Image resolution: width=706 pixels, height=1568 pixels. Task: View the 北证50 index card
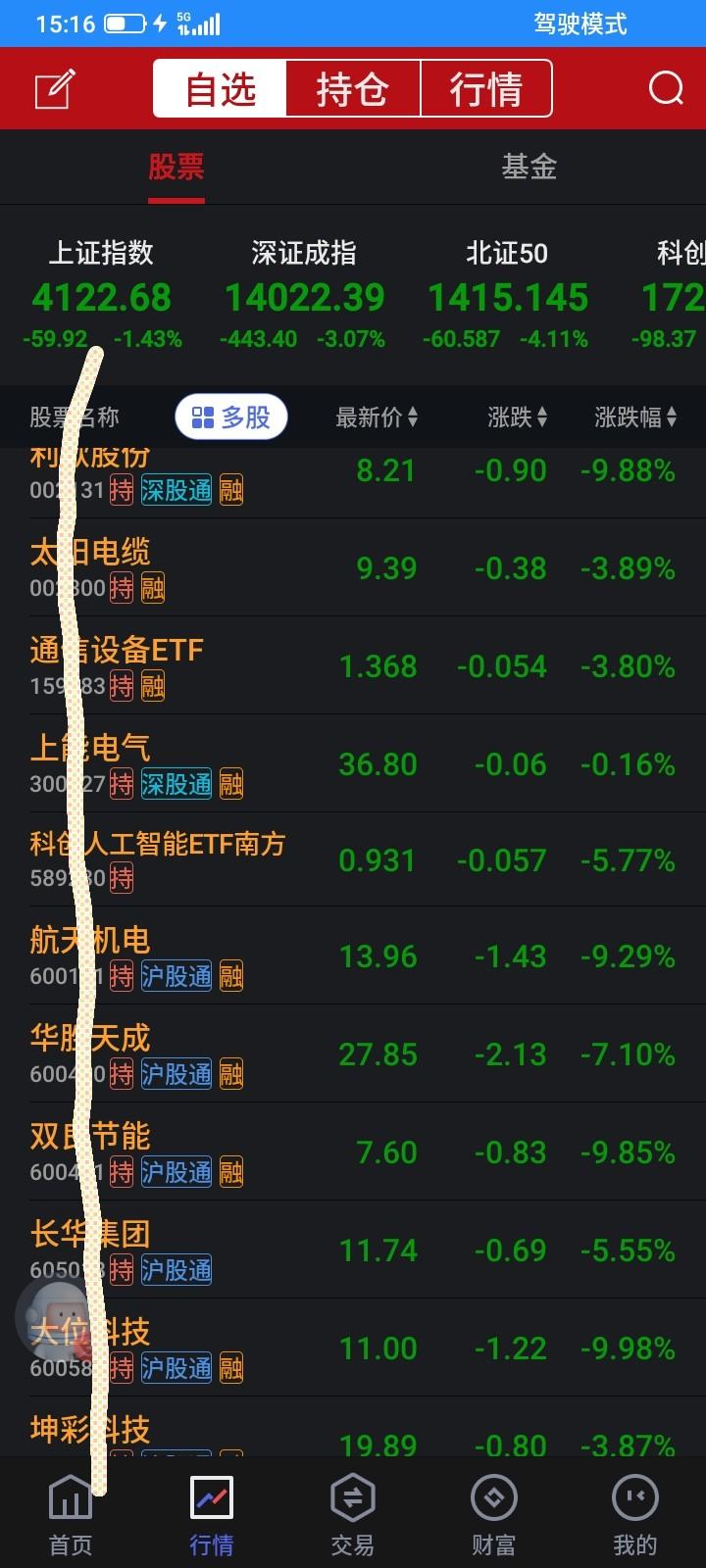(x=507, y=296)
